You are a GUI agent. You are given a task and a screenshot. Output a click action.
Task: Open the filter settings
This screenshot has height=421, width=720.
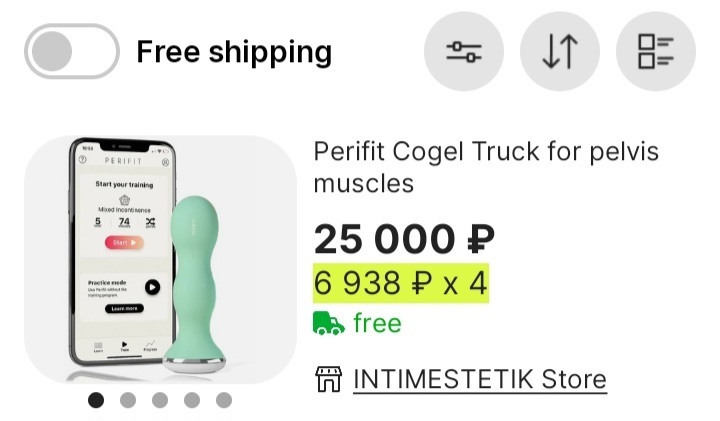(464, 52)
